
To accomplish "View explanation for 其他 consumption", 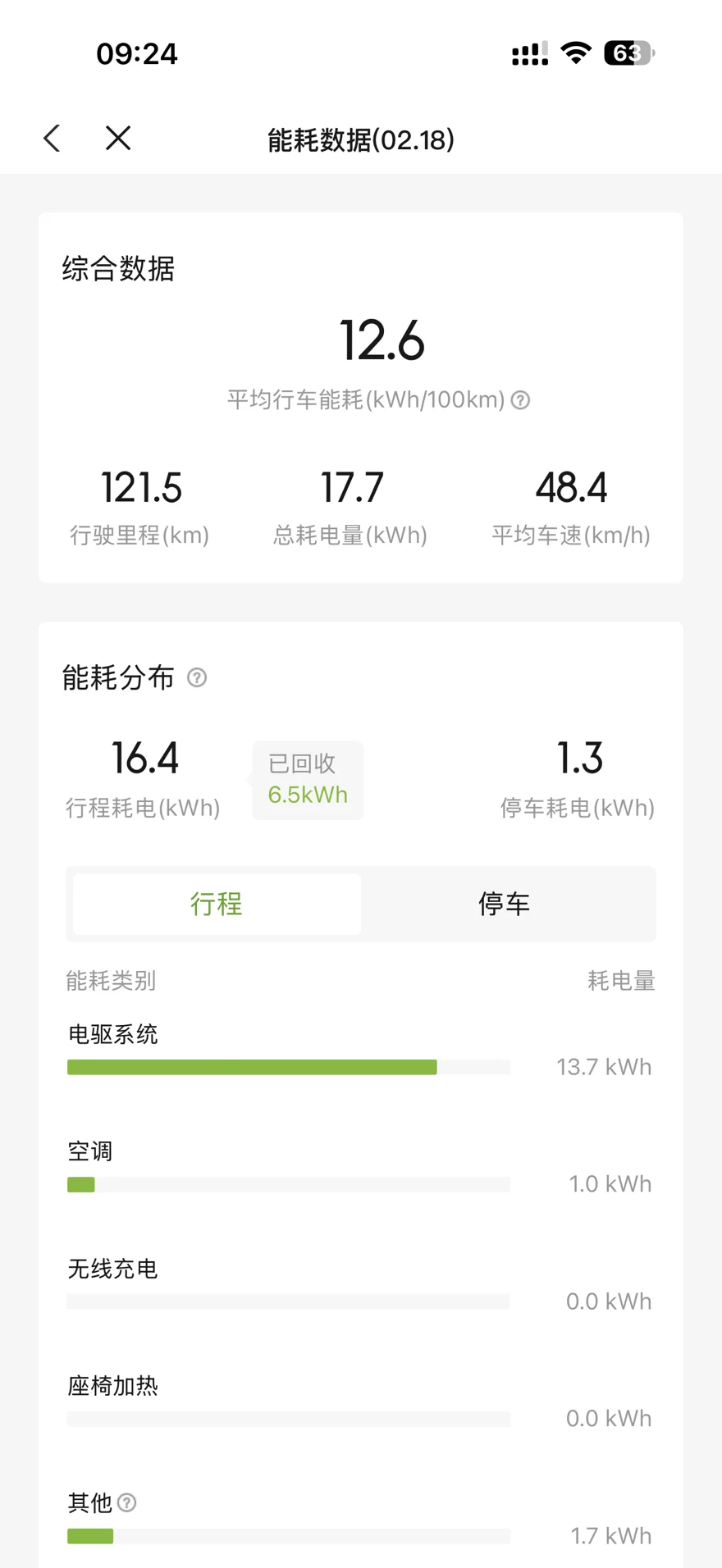I will tap(127, 1502).
